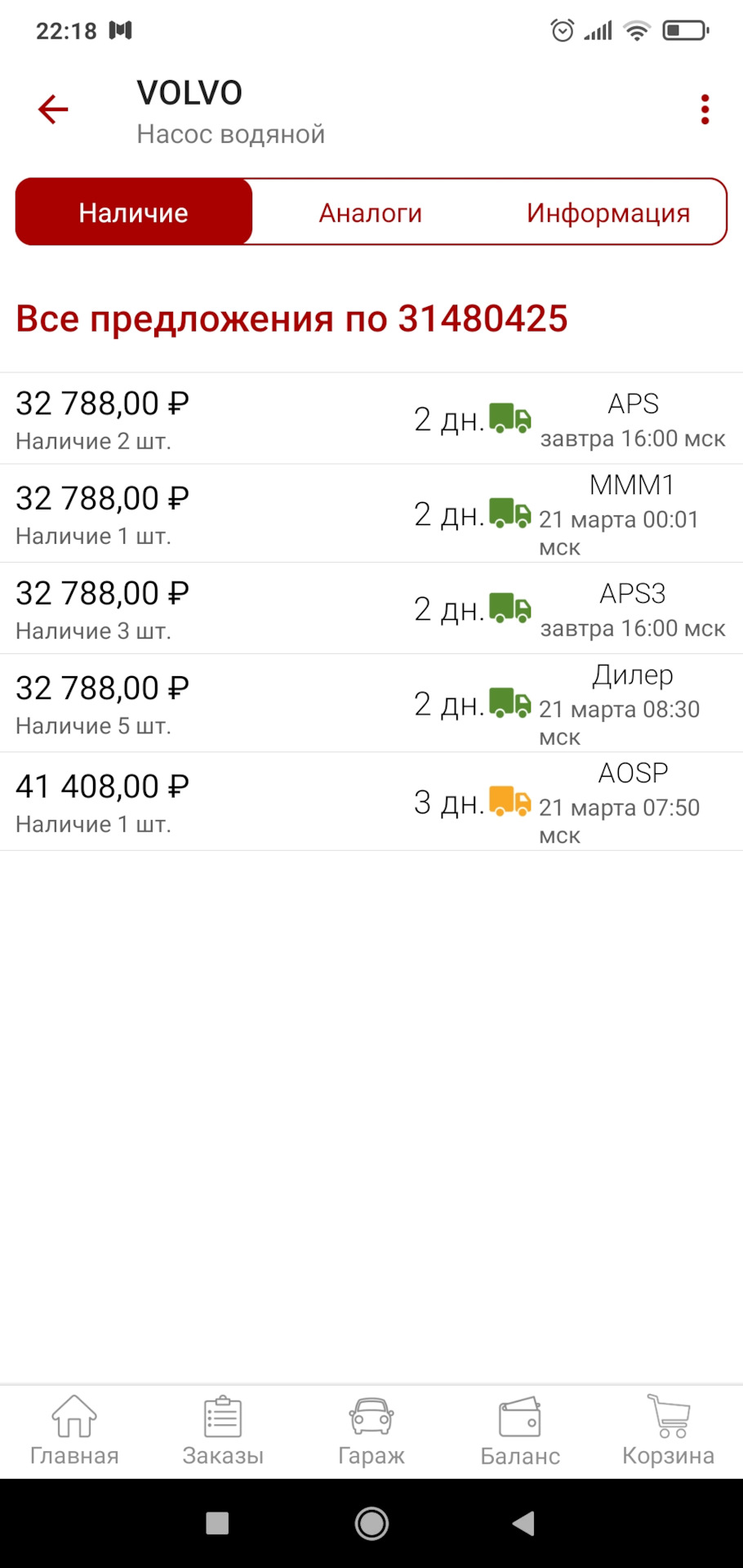Switch to the Аналоги tab
This screenshot has height=1568, width=743.
(x=371, y=212)
